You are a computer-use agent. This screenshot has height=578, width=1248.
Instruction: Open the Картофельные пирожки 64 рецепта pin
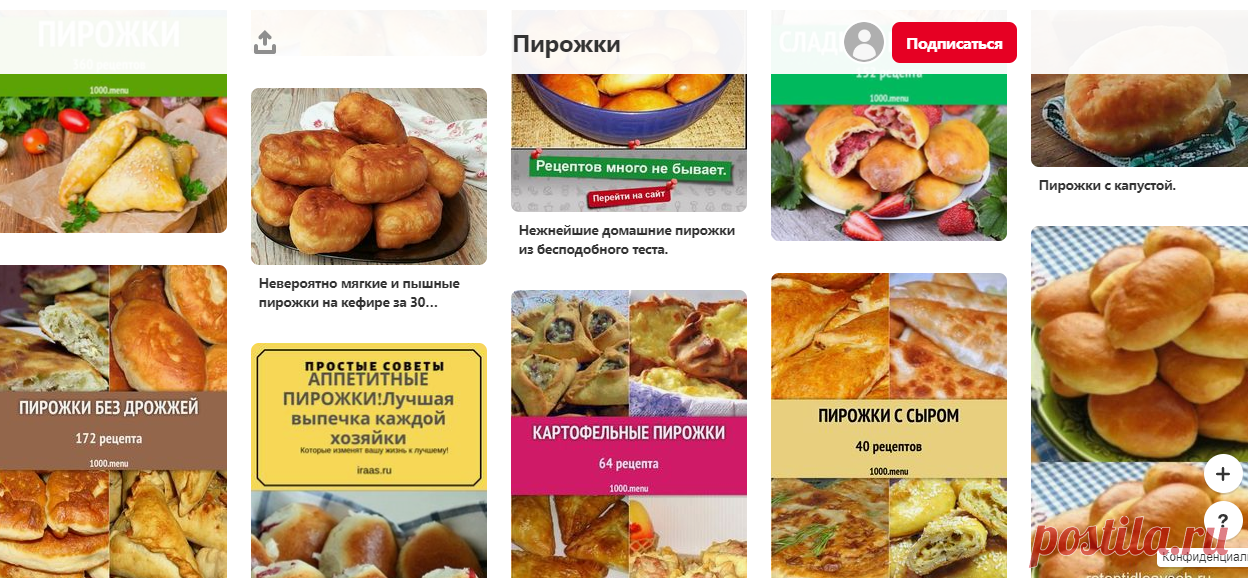(629, 434)
